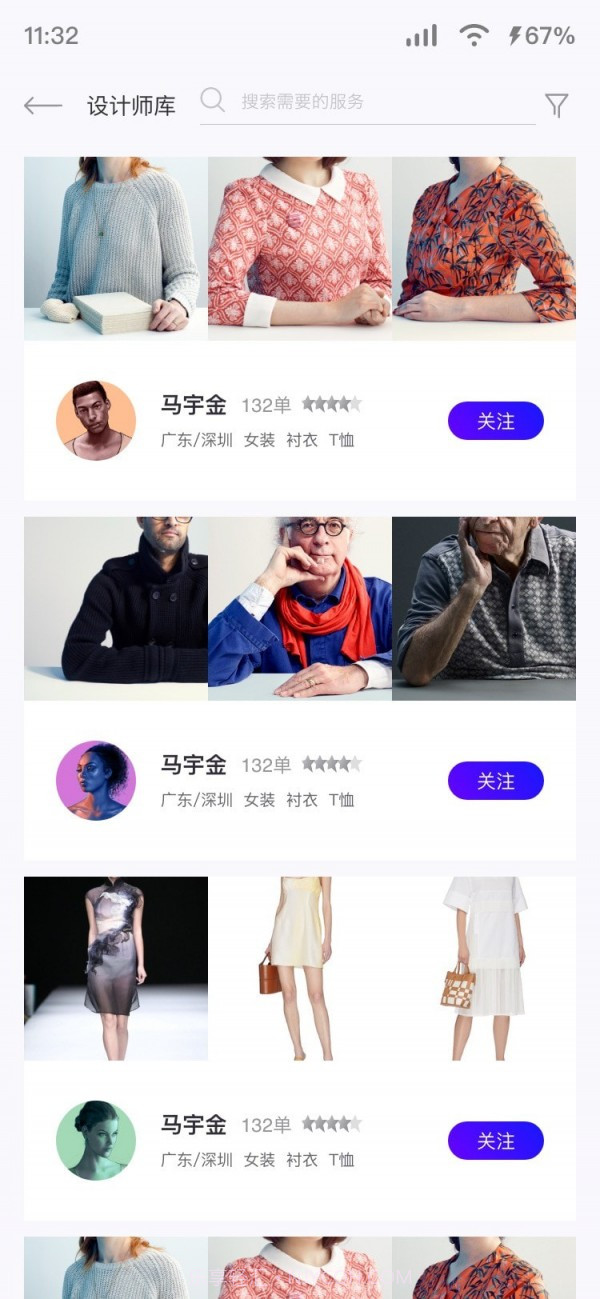The width and height of the screenshot is (600, 1299).
Task: Open the designer profile with purple avatar
Action: [96, 781]
